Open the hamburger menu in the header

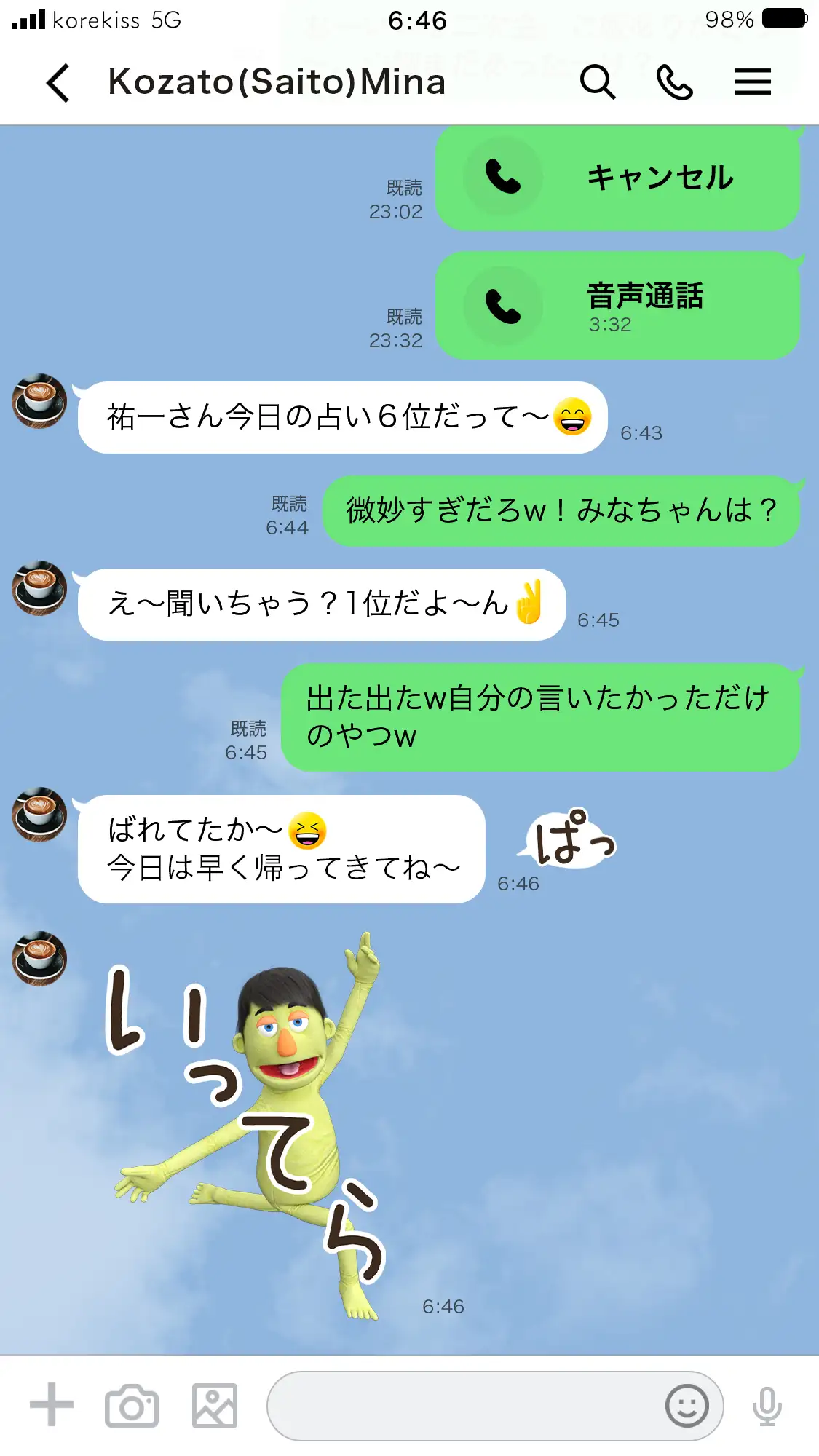pyautogui.click(x=753, y=82)
